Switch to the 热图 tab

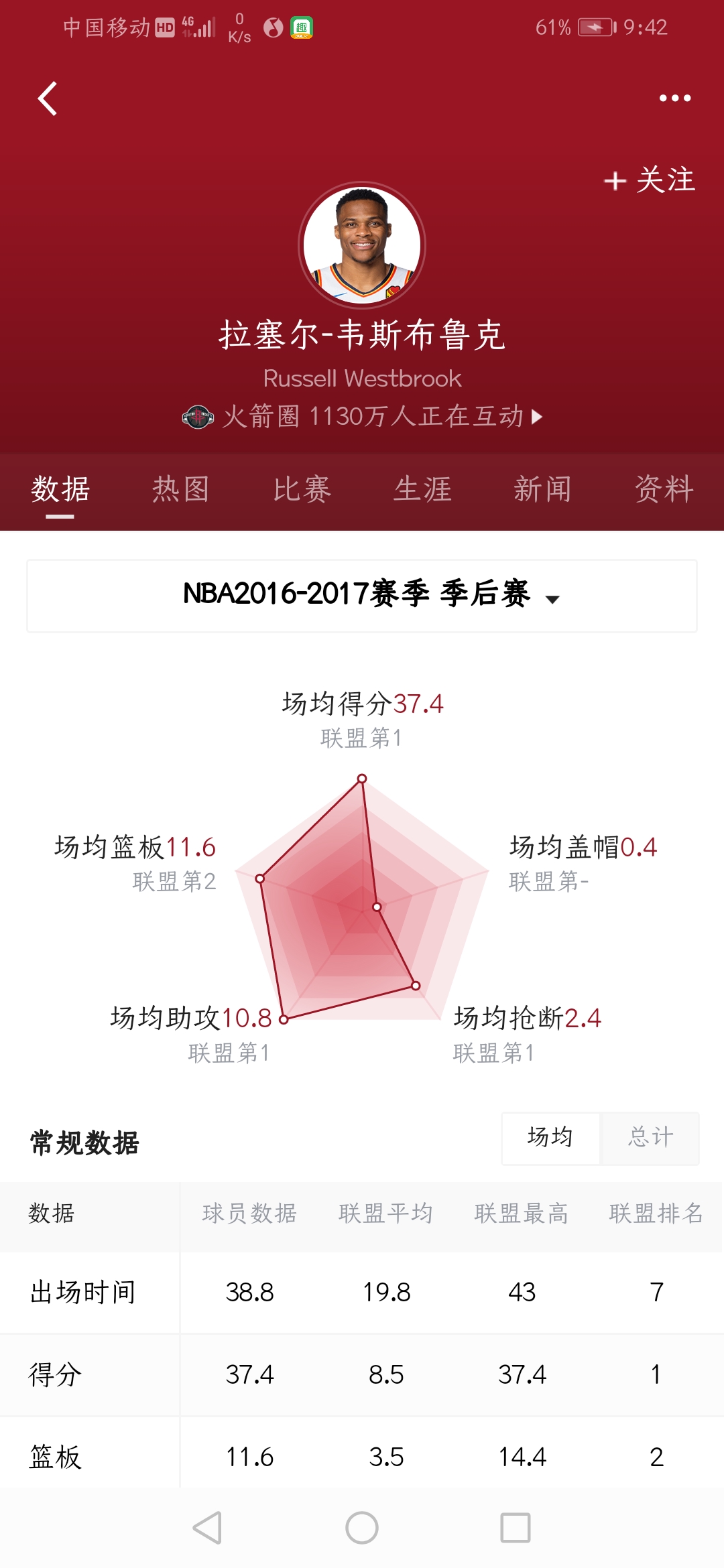coord(180,489)
